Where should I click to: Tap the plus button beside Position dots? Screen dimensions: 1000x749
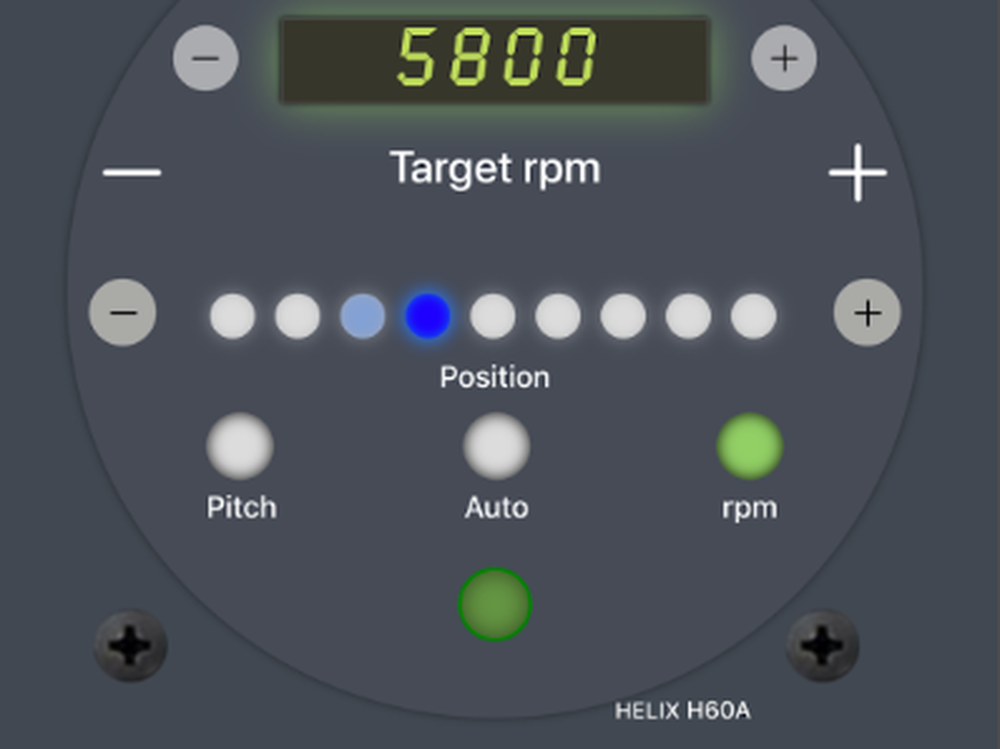[867, 313]
